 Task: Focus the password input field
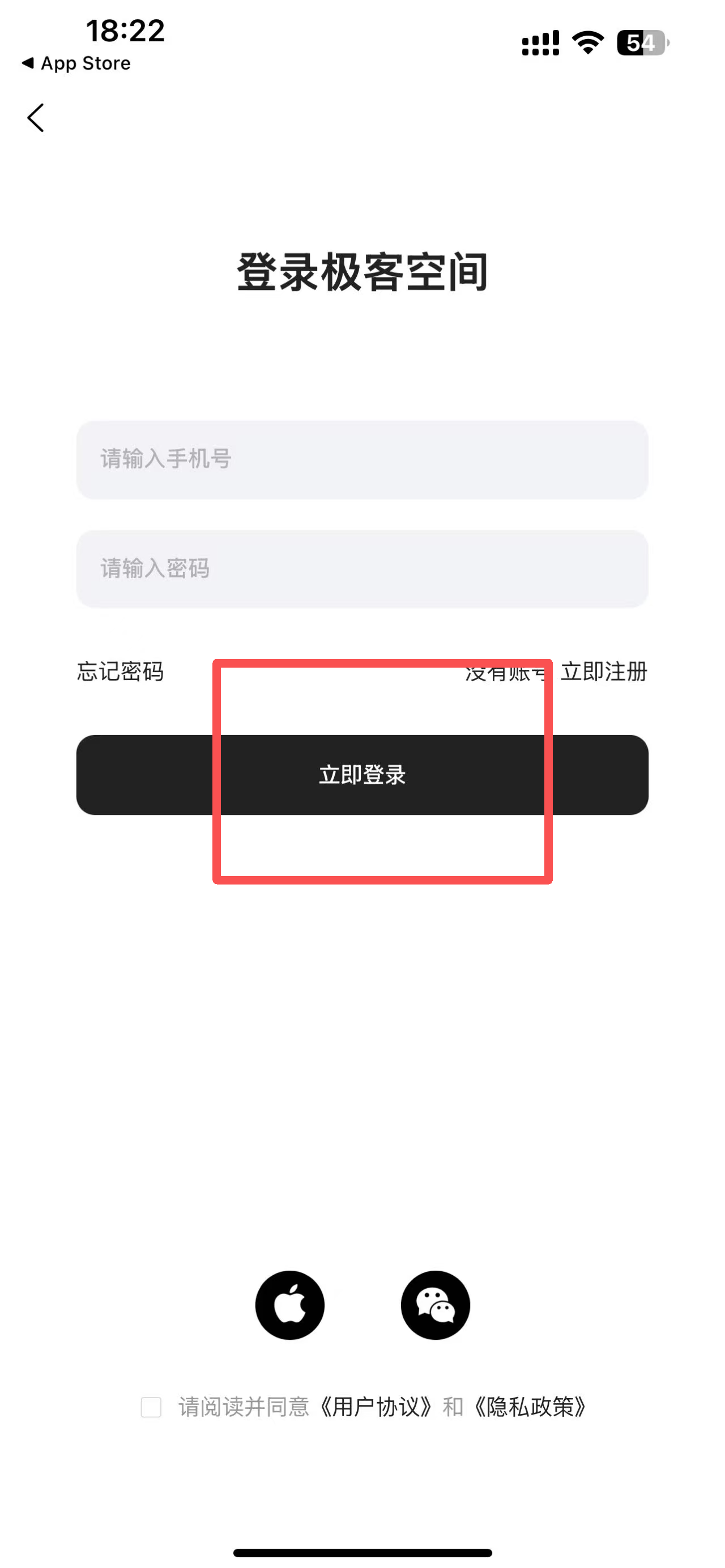tap(362, 569)
